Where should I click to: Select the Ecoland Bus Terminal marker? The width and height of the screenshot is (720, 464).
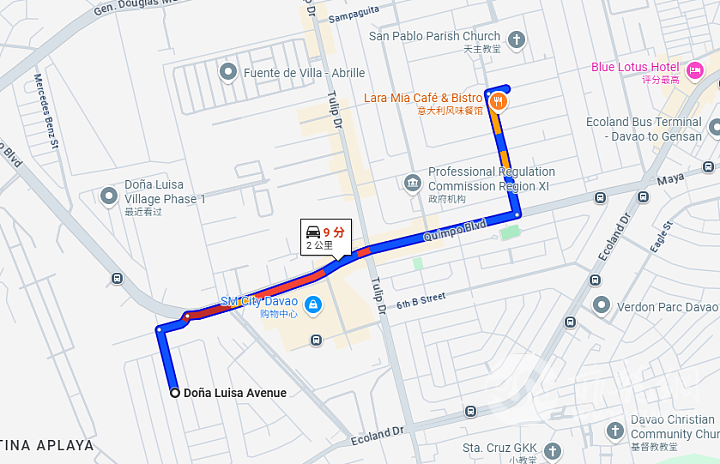tap(713, 128)
